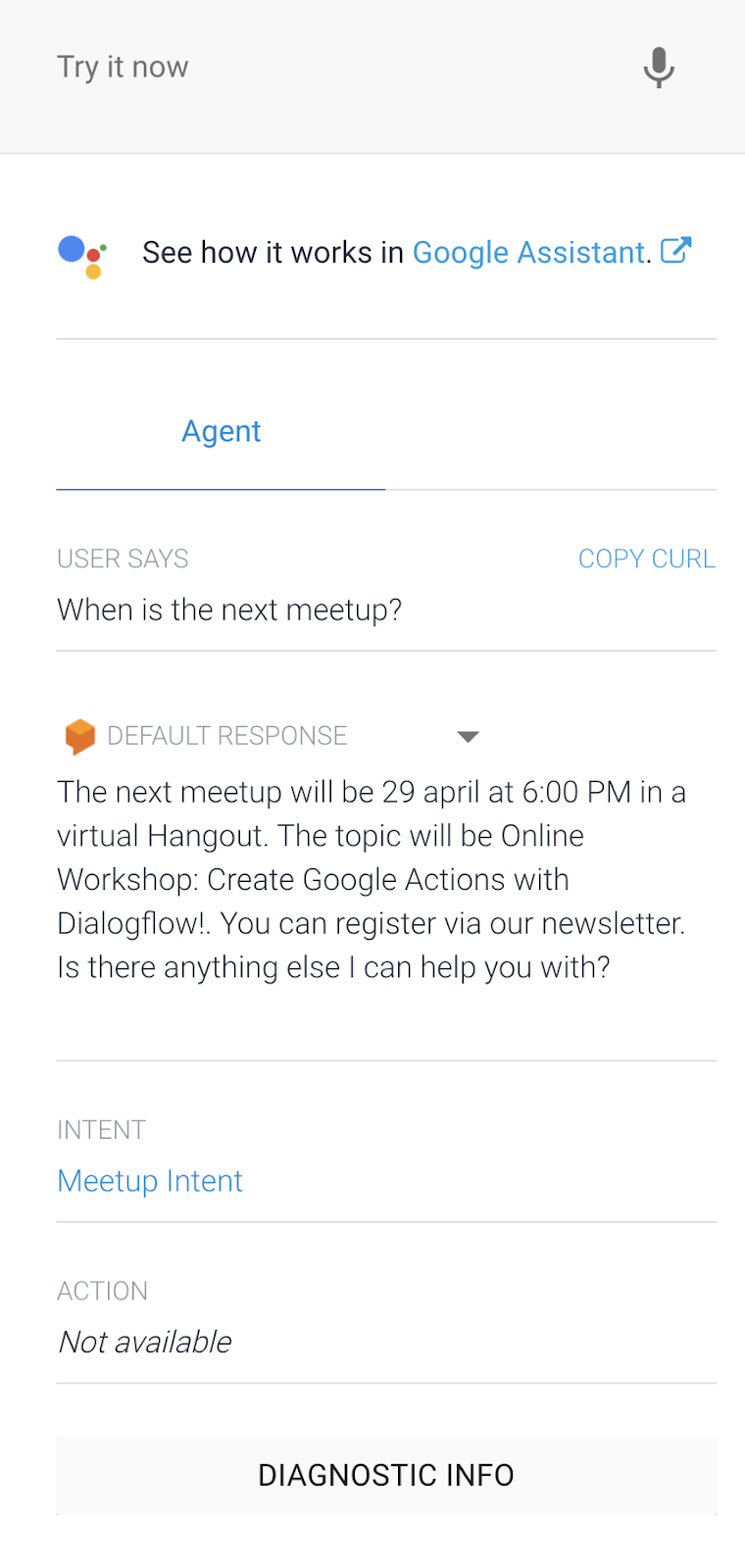Expand the Default Response dropdown
Viewport: 745px width, 1568px height.
click(468, 736)
